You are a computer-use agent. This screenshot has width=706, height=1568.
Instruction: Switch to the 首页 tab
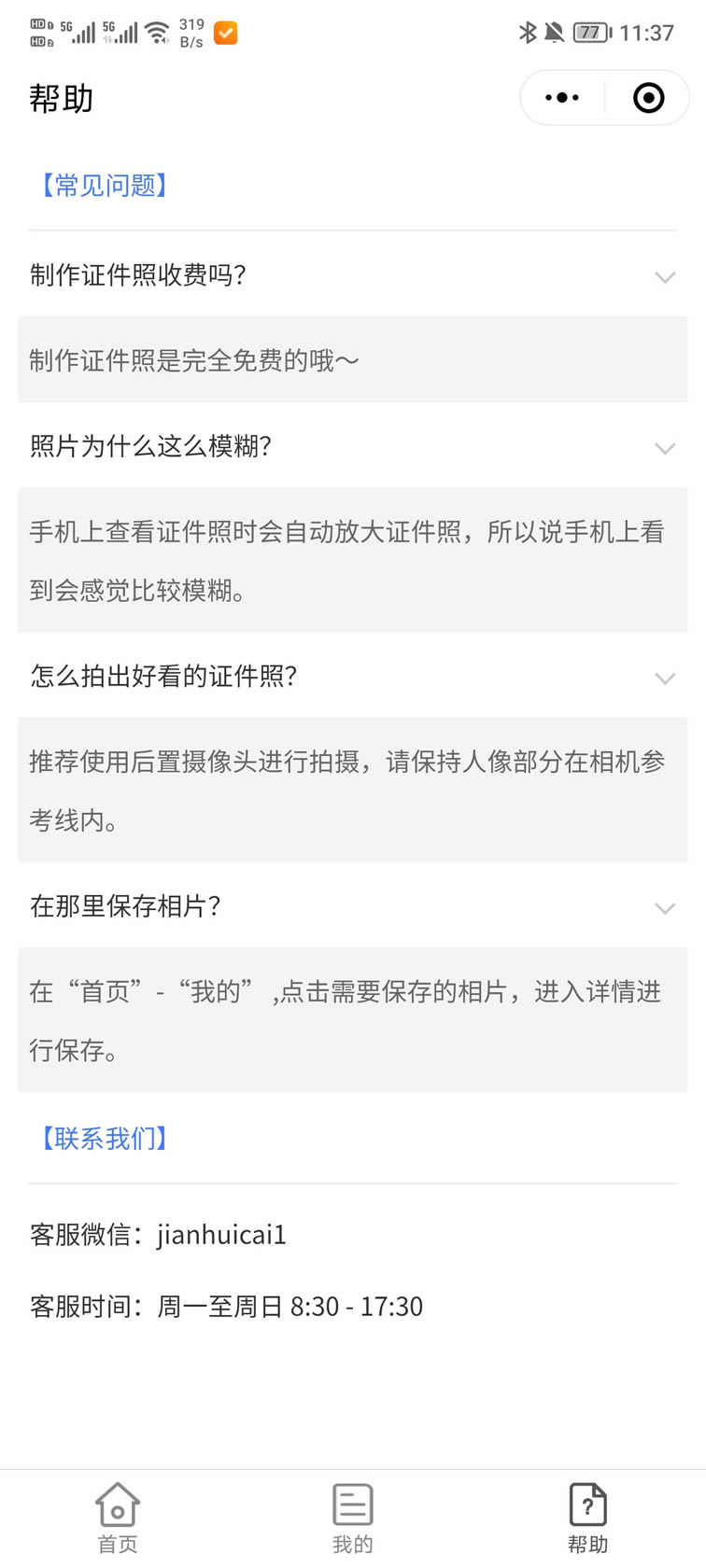118,1518
